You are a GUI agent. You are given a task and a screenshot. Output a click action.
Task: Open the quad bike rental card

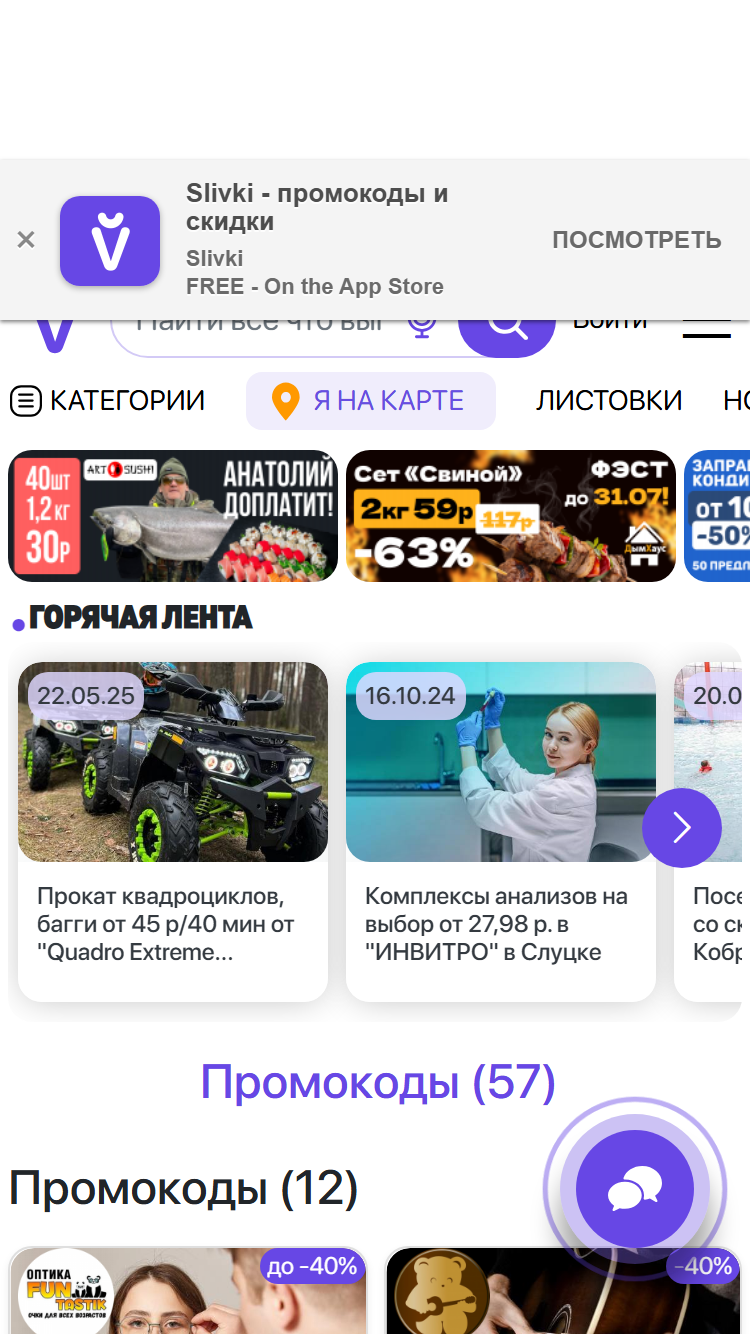point(173,832)
